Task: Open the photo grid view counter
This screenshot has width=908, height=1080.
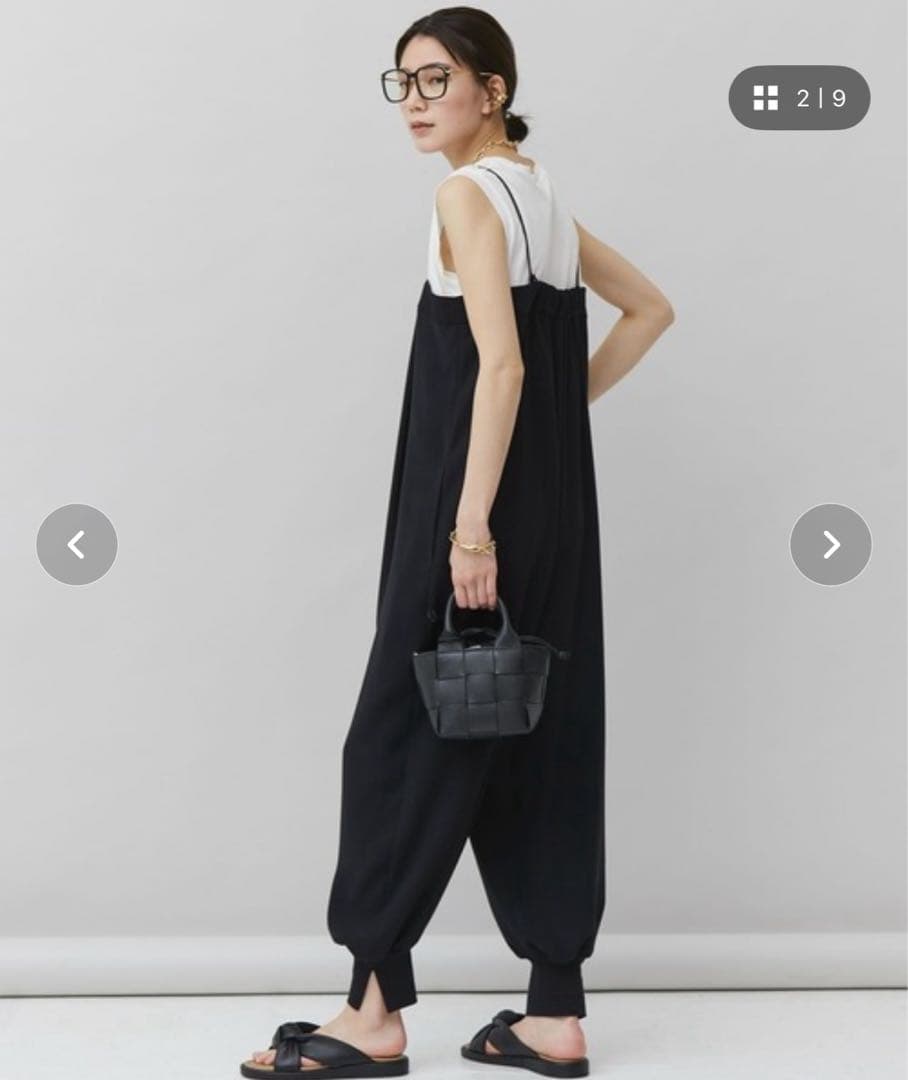Action: [x=799, y=98]
